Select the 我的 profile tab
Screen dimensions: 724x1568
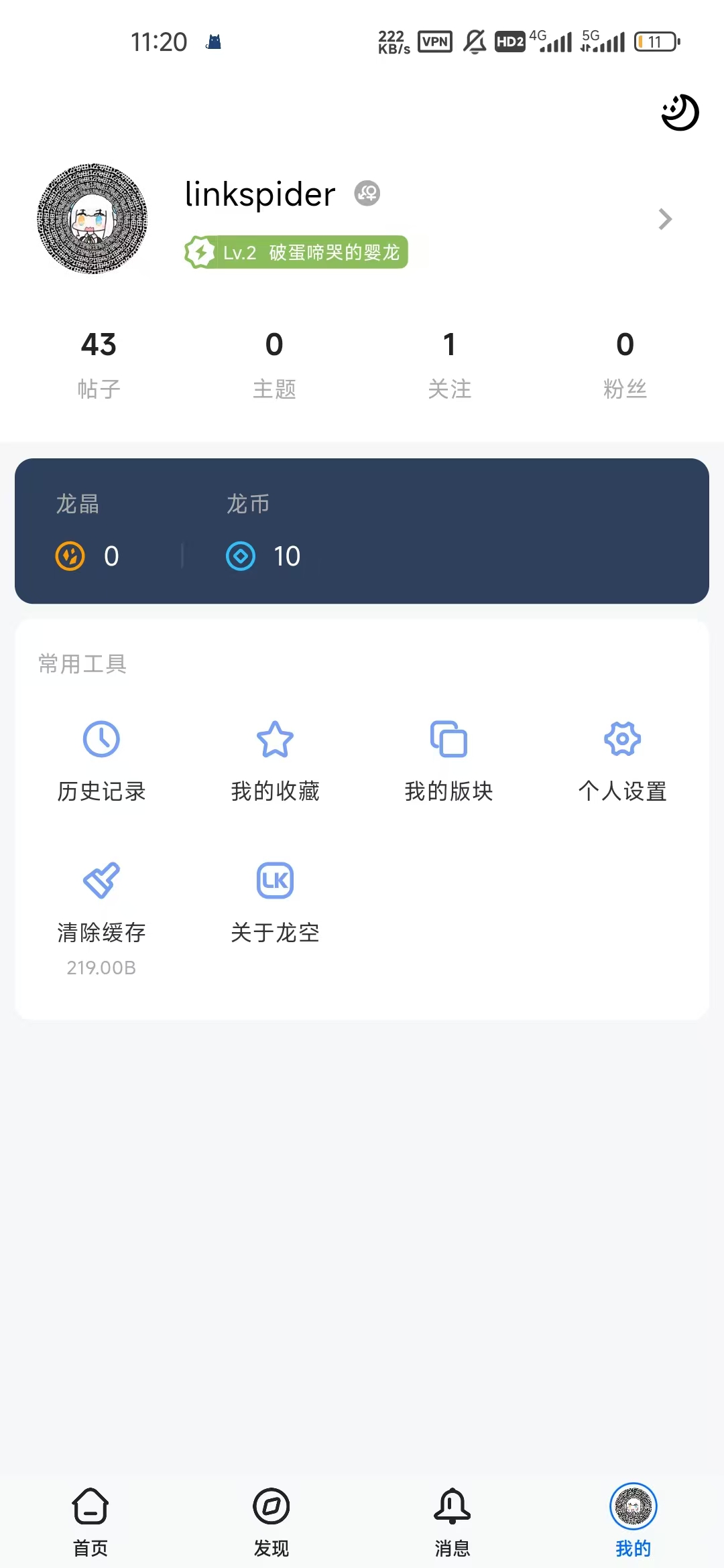click(633, 1521)
